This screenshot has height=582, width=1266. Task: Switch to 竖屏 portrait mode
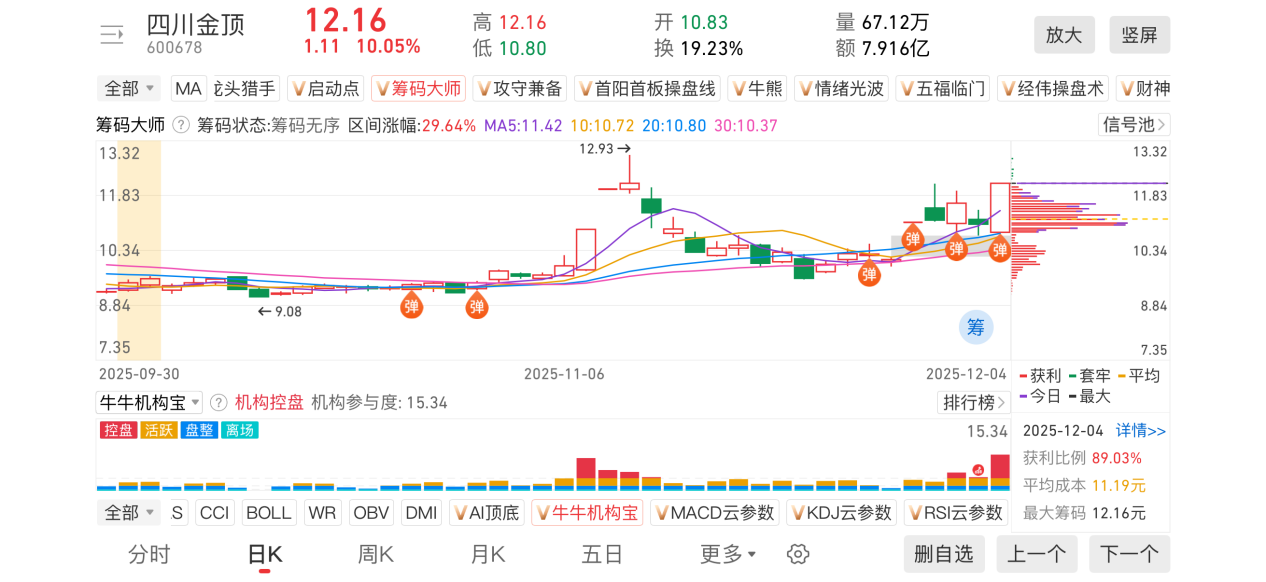(x=1139, y=35)
